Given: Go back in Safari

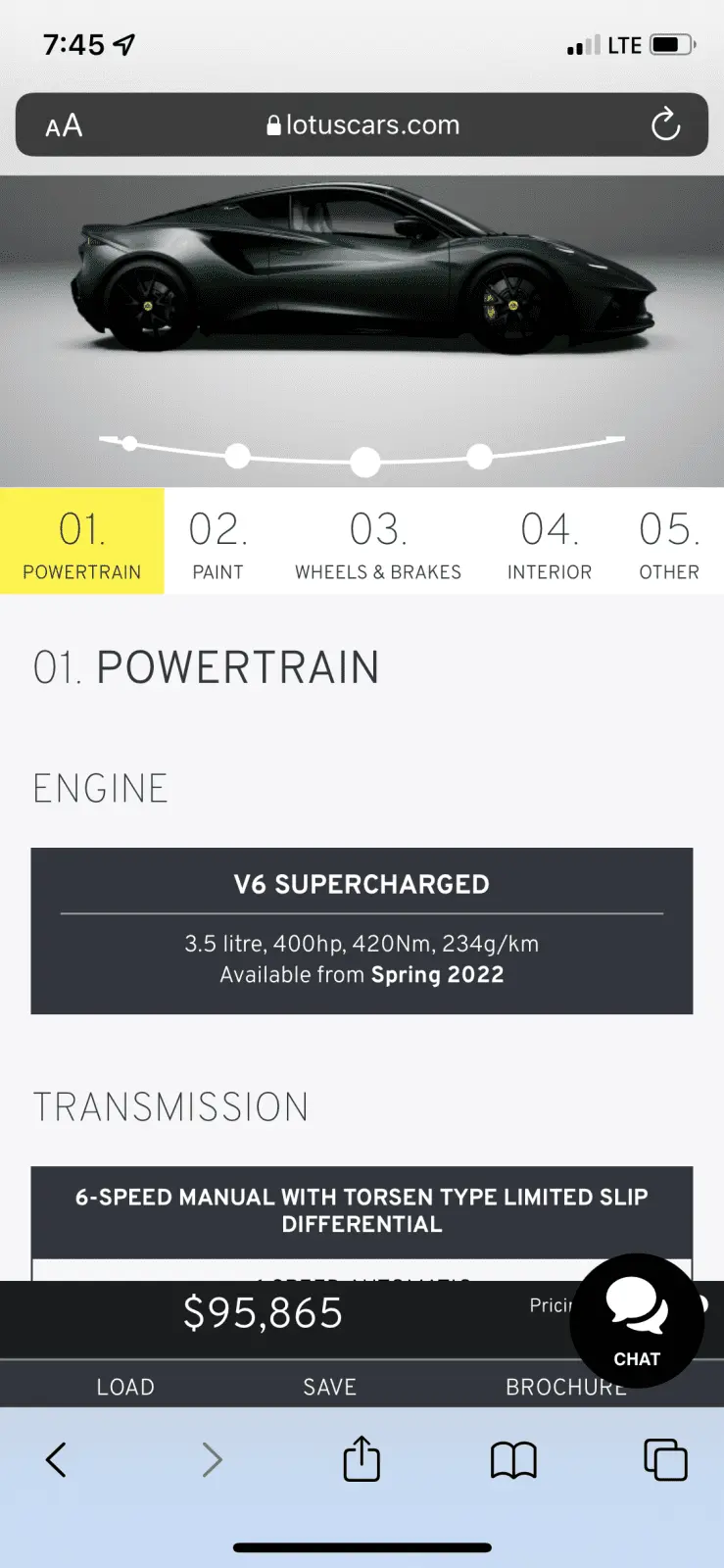Looking at the screenshot, I should click(x=57, y=1460).
